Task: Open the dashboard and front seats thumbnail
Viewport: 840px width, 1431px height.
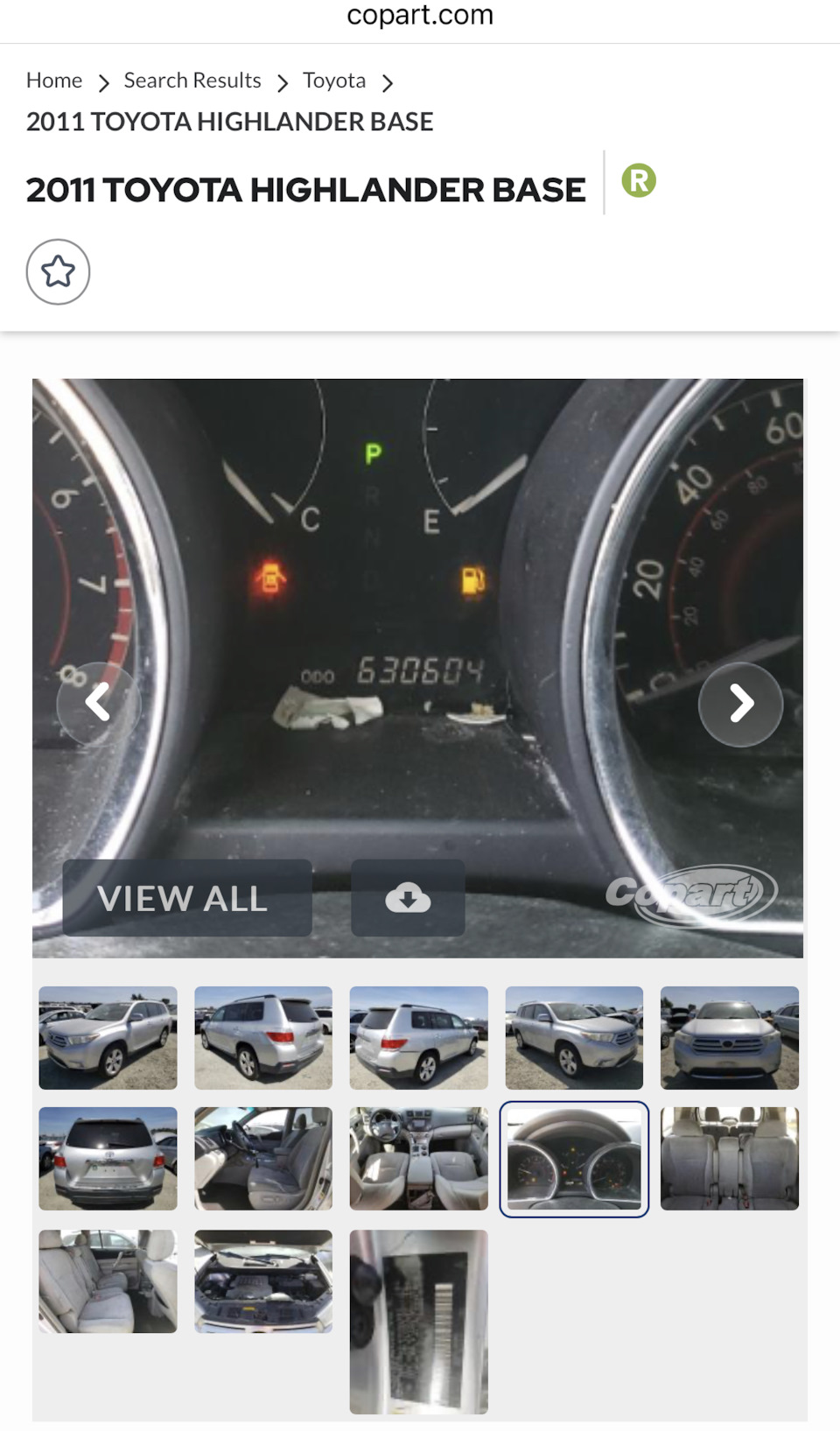Action: [x=418, y=1158]
